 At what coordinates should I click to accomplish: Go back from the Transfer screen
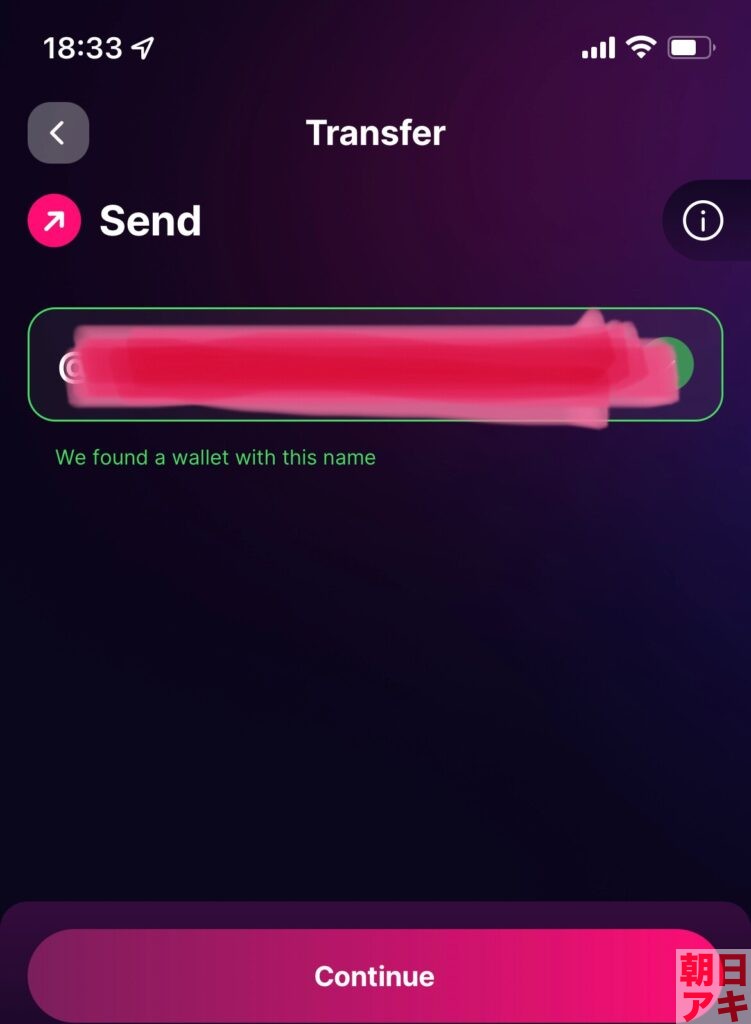click(58, 133)
